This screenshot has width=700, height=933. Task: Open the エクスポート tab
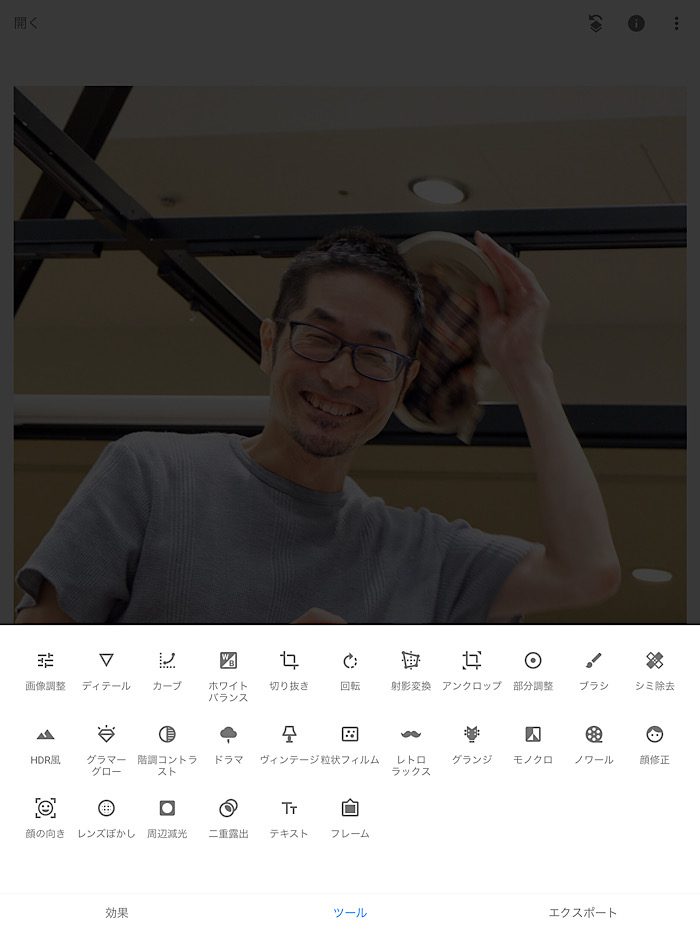(583, 912)
